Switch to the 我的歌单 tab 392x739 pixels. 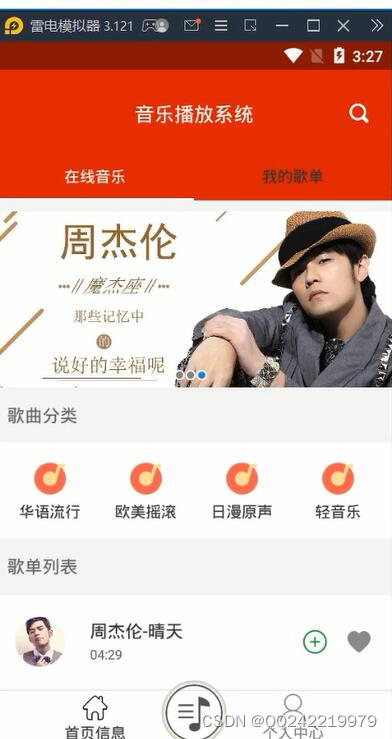[x=292, y=177]
